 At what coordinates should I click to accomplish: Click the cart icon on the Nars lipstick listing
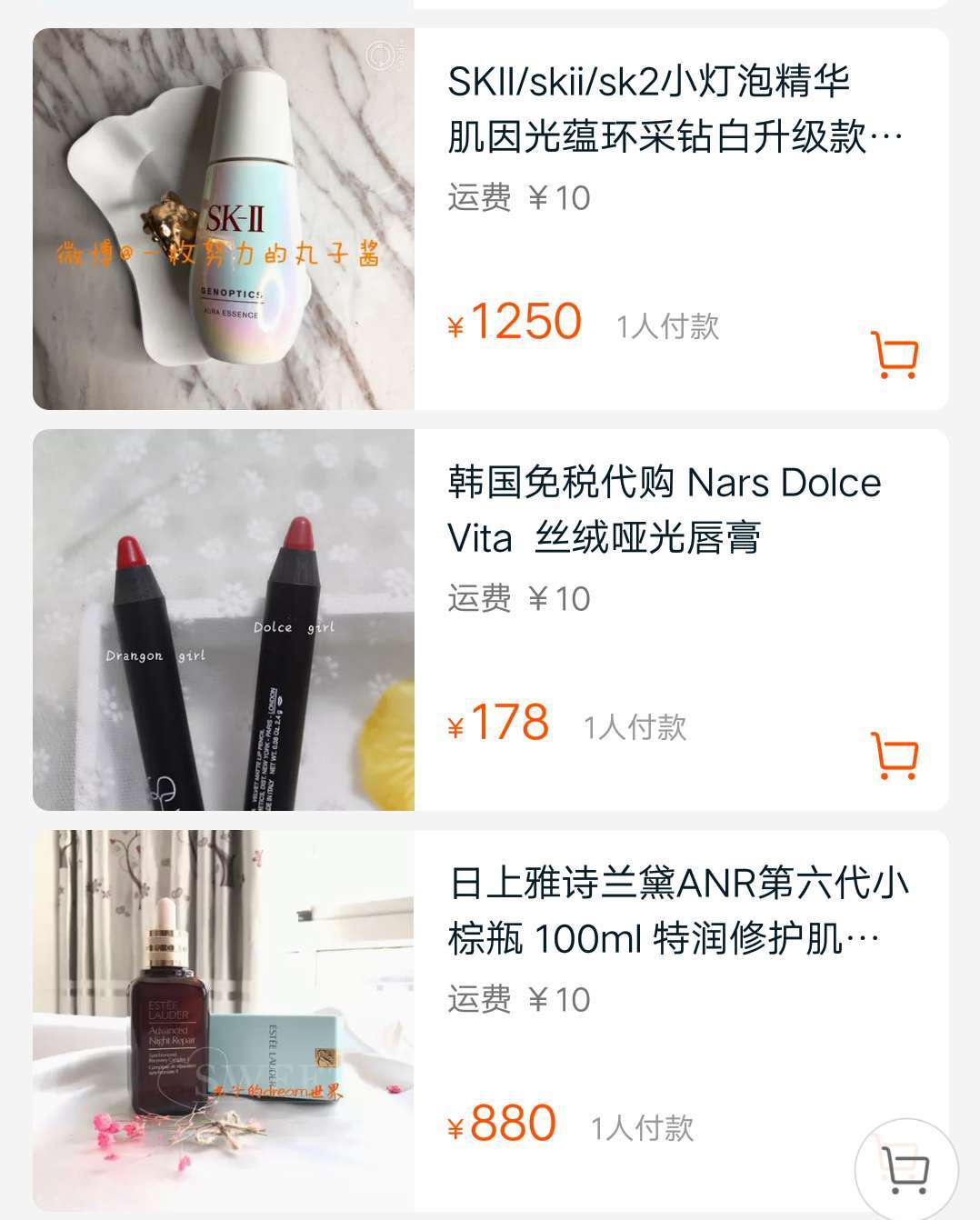pyautogui.click(x=894, y=755)
